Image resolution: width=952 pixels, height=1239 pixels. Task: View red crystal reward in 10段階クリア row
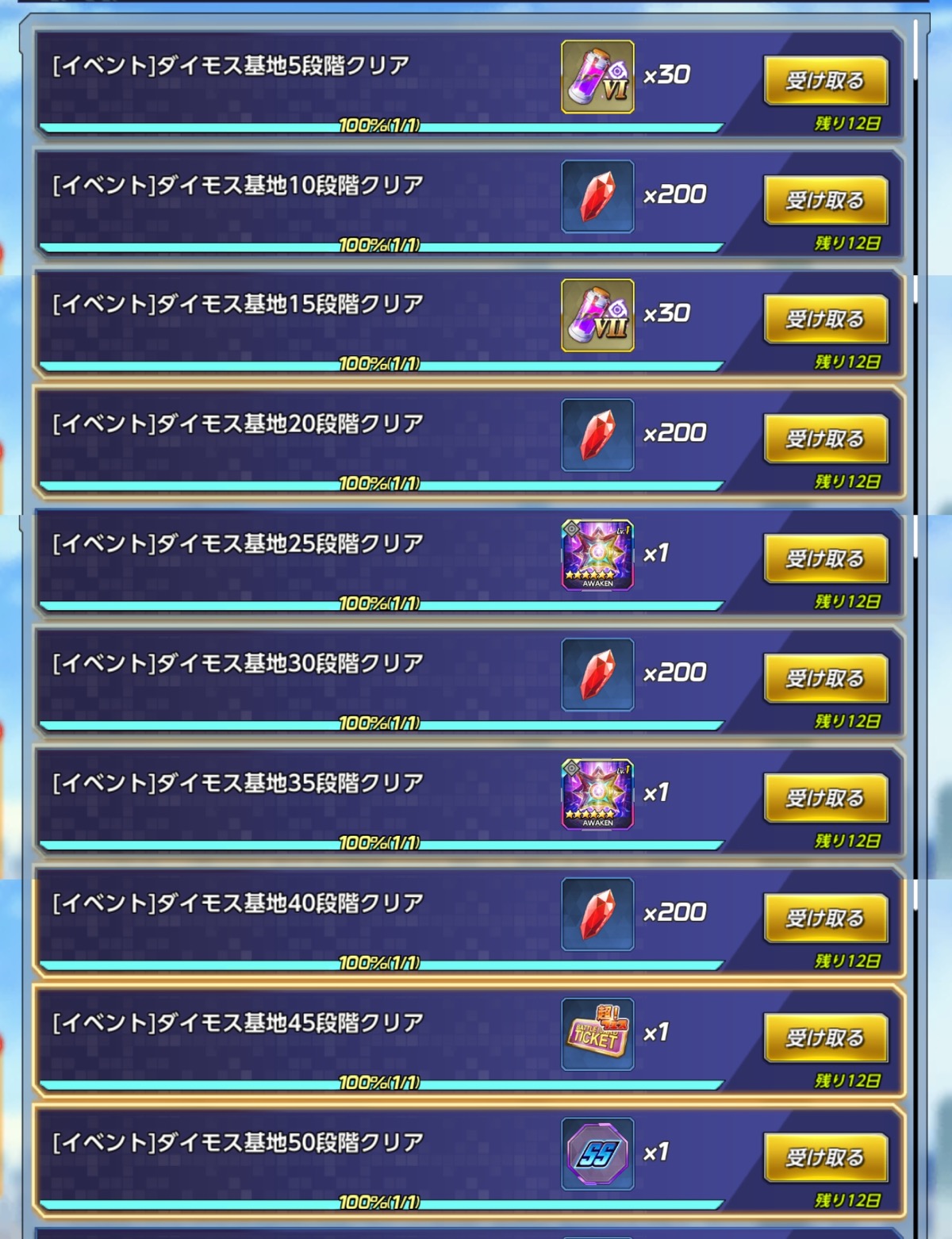click(x=597, y=197)
